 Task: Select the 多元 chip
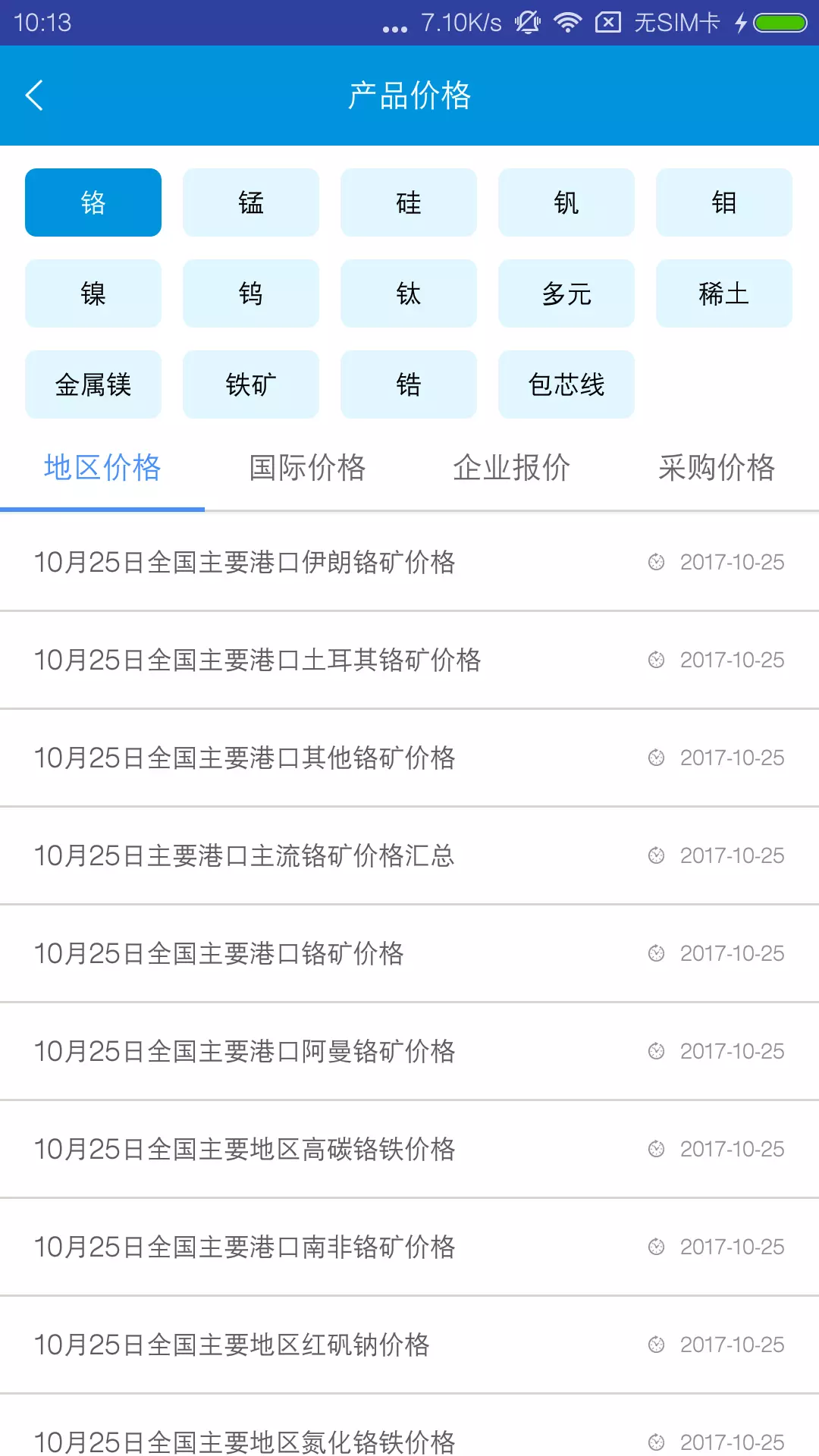click(x=566, y=293)
